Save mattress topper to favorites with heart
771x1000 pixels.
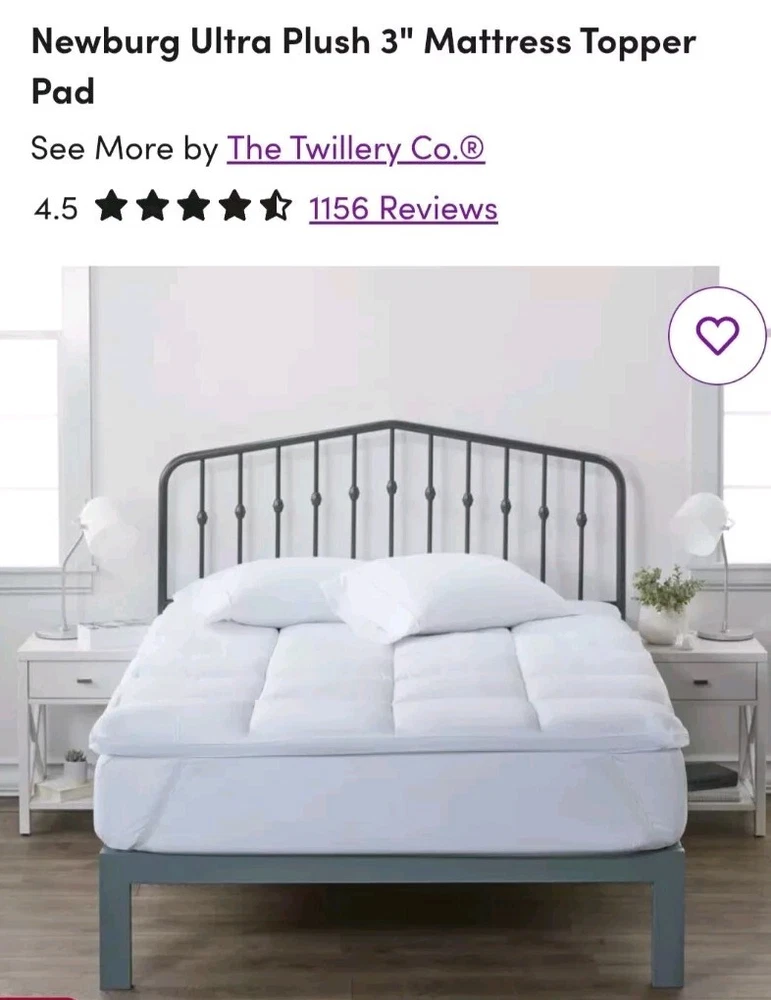coord(717,335)
